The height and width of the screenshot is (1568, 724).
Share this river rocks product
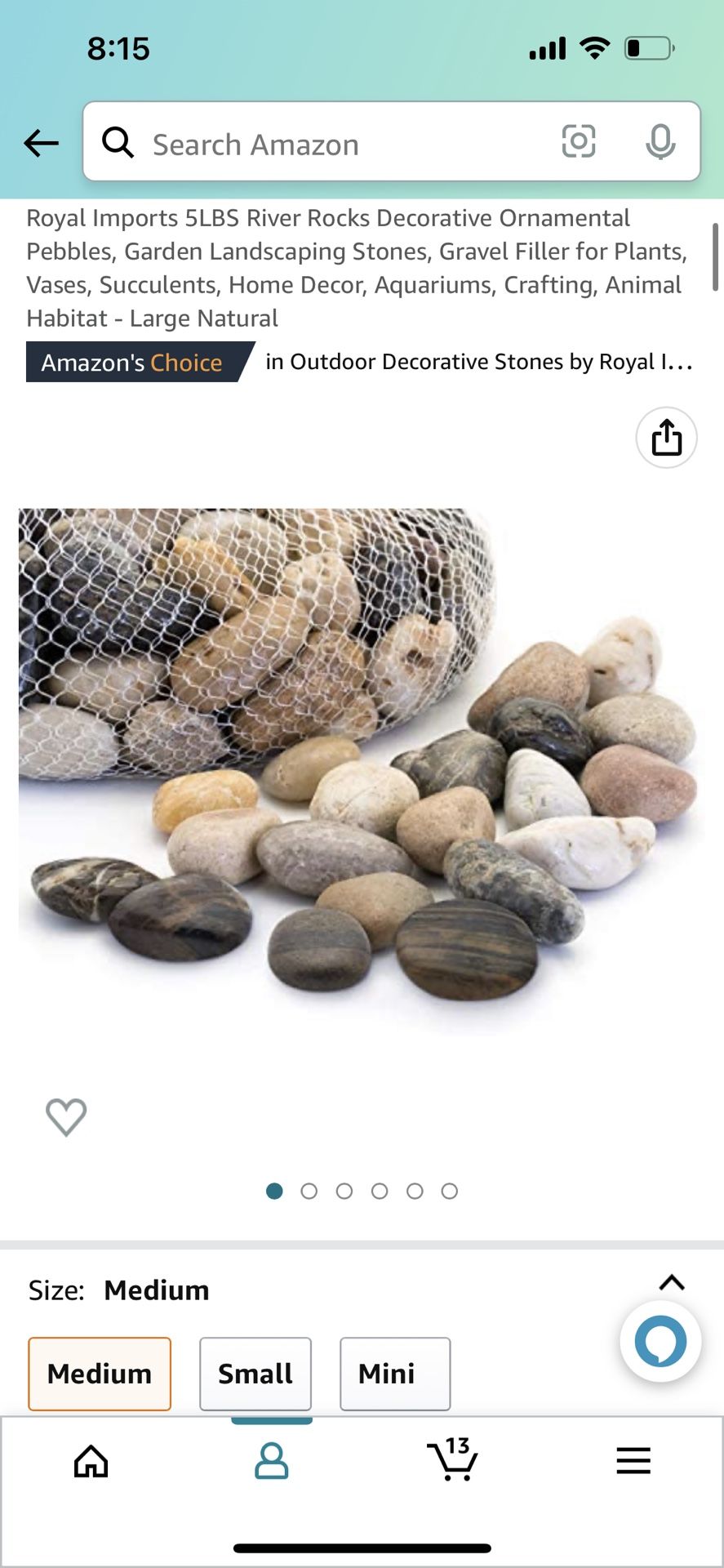pos(666,438)
